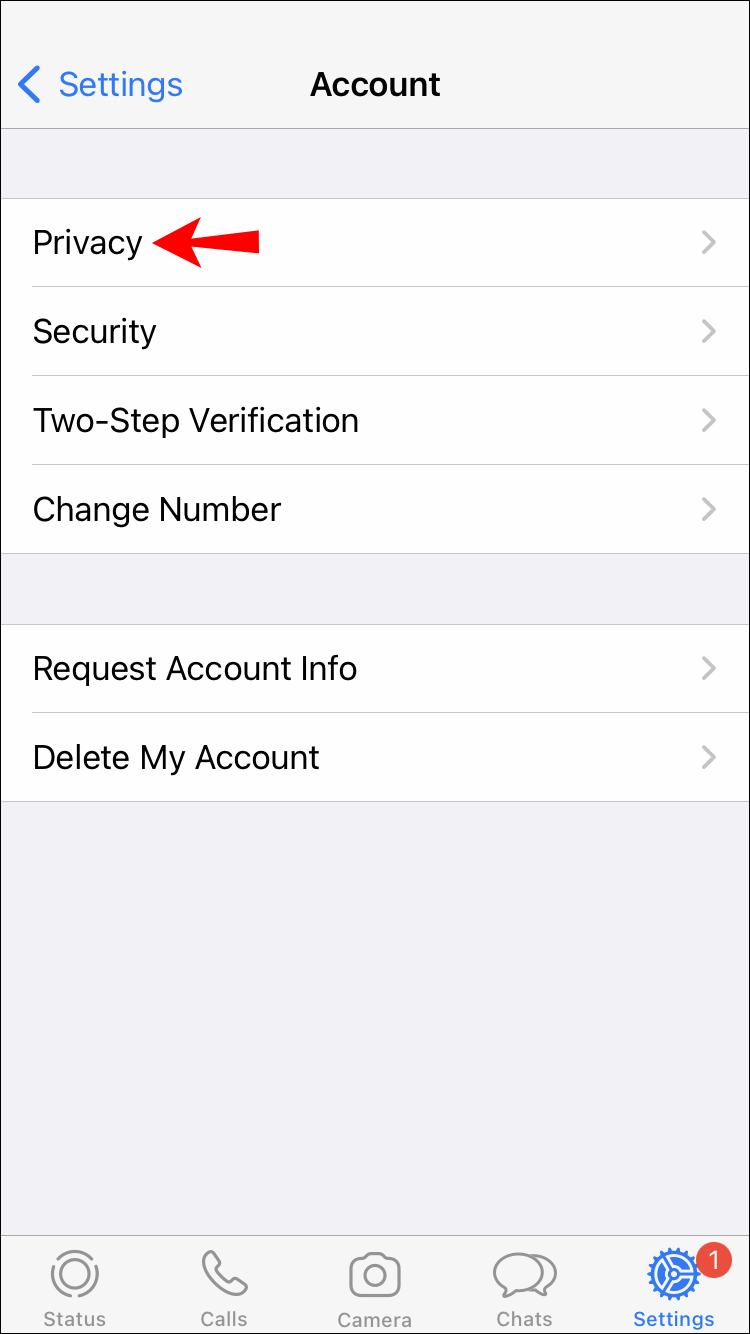Open Request Account Info

coord(375,669)
